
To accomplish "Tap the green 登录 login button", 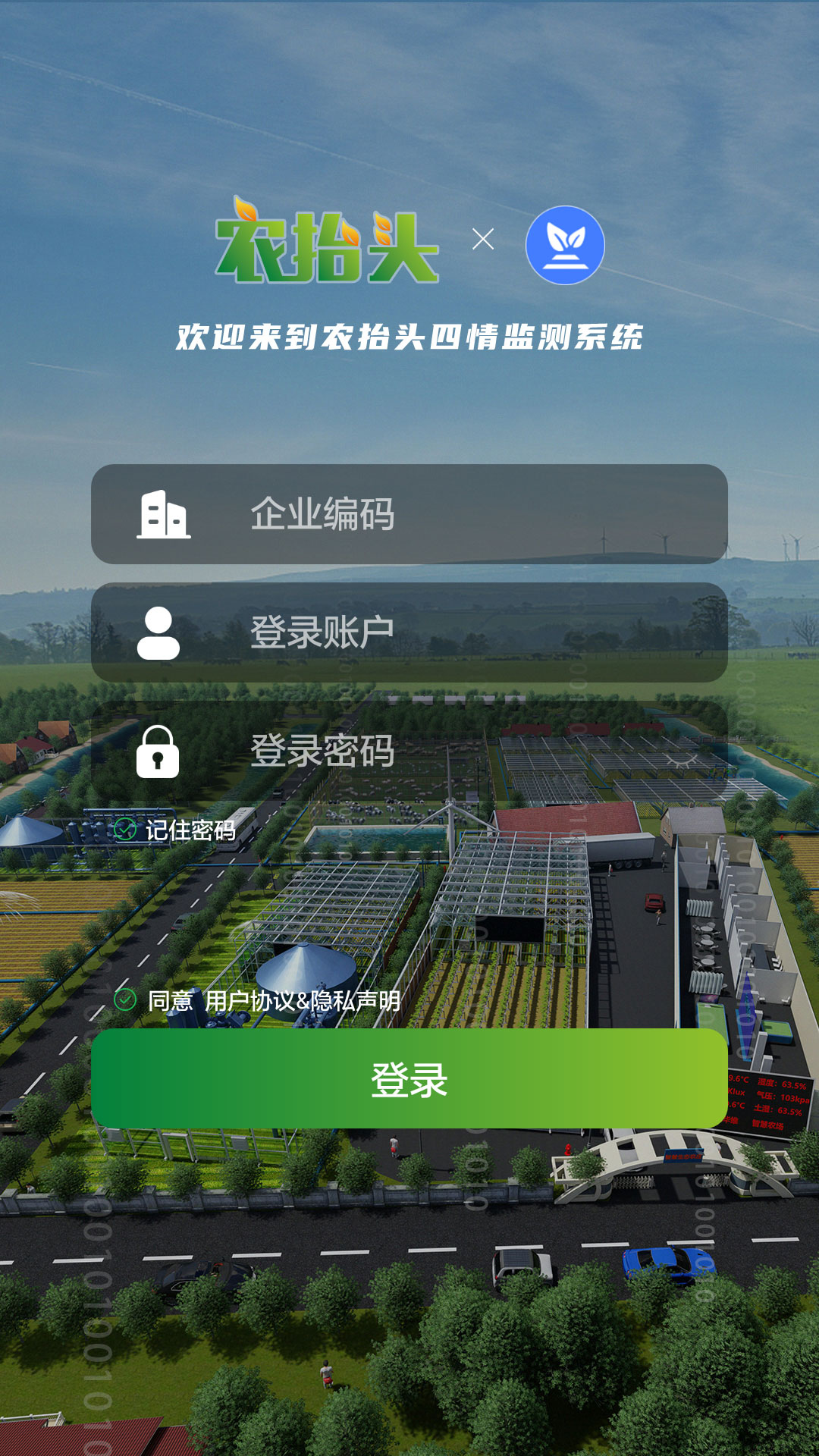I will [409, 1078].
